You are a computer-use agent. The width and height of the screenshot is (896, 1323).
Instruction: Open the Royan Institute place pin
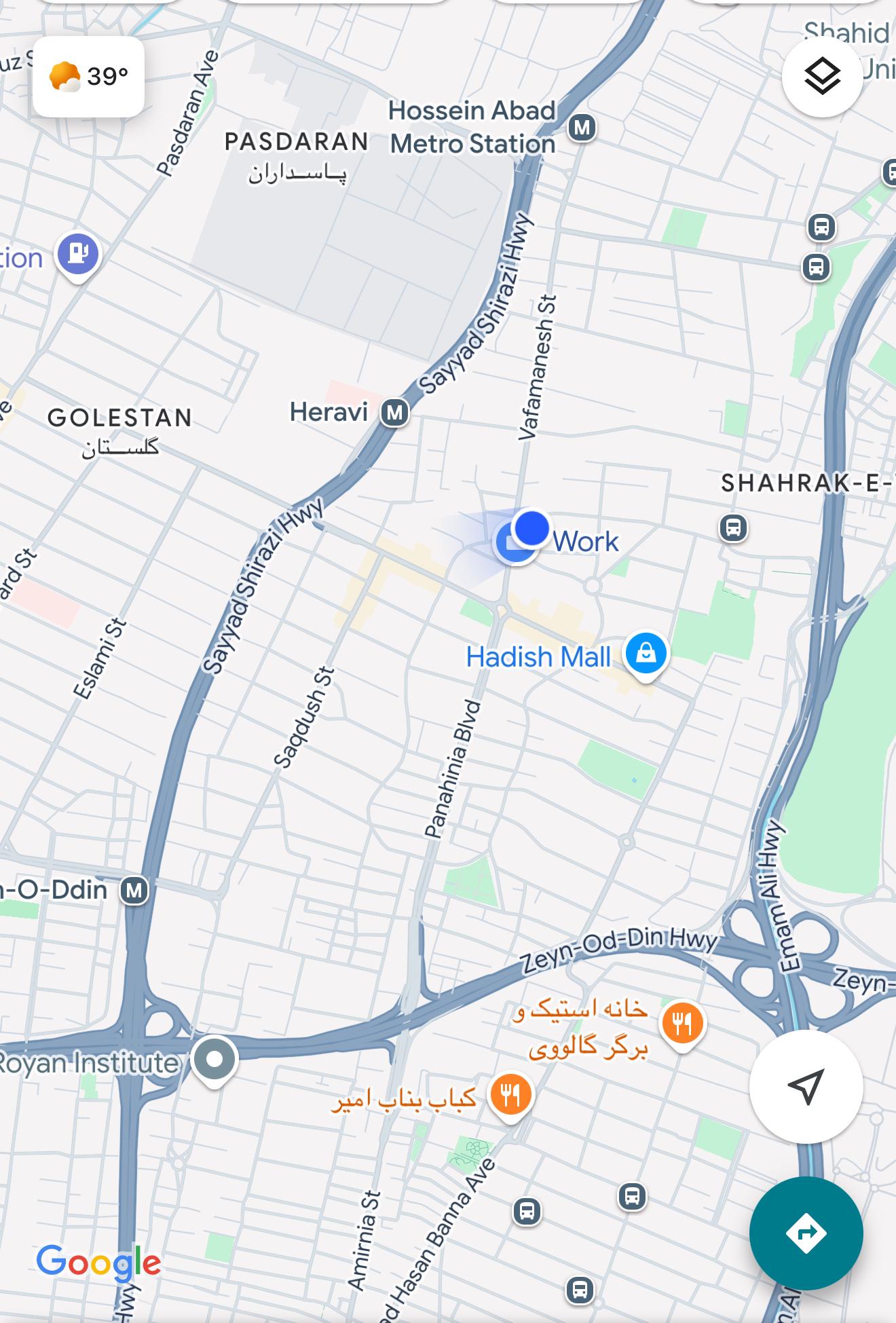tap(214, 1060)
